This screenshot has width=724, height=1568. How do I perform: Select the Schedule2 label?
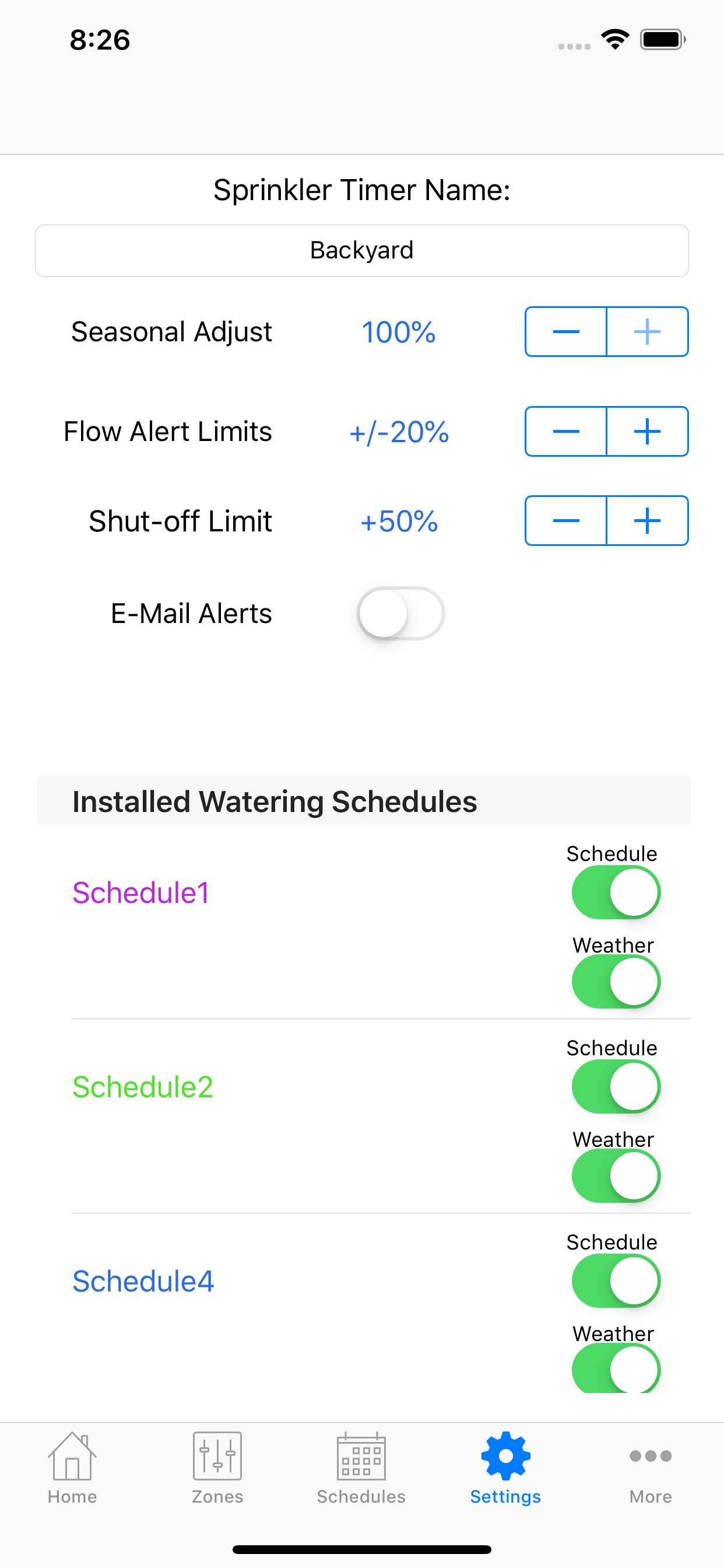[x=142, y=1086]
